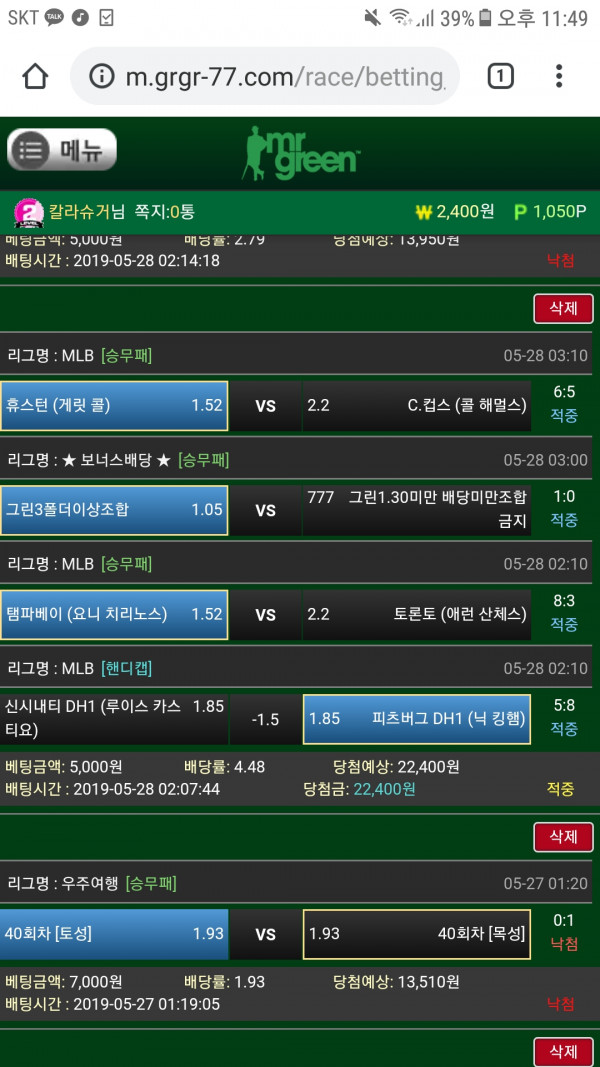This screenshot has width=600, height=1067.
Task: Open the 메뉴 drawer button
Action: [x=62, y=151]
